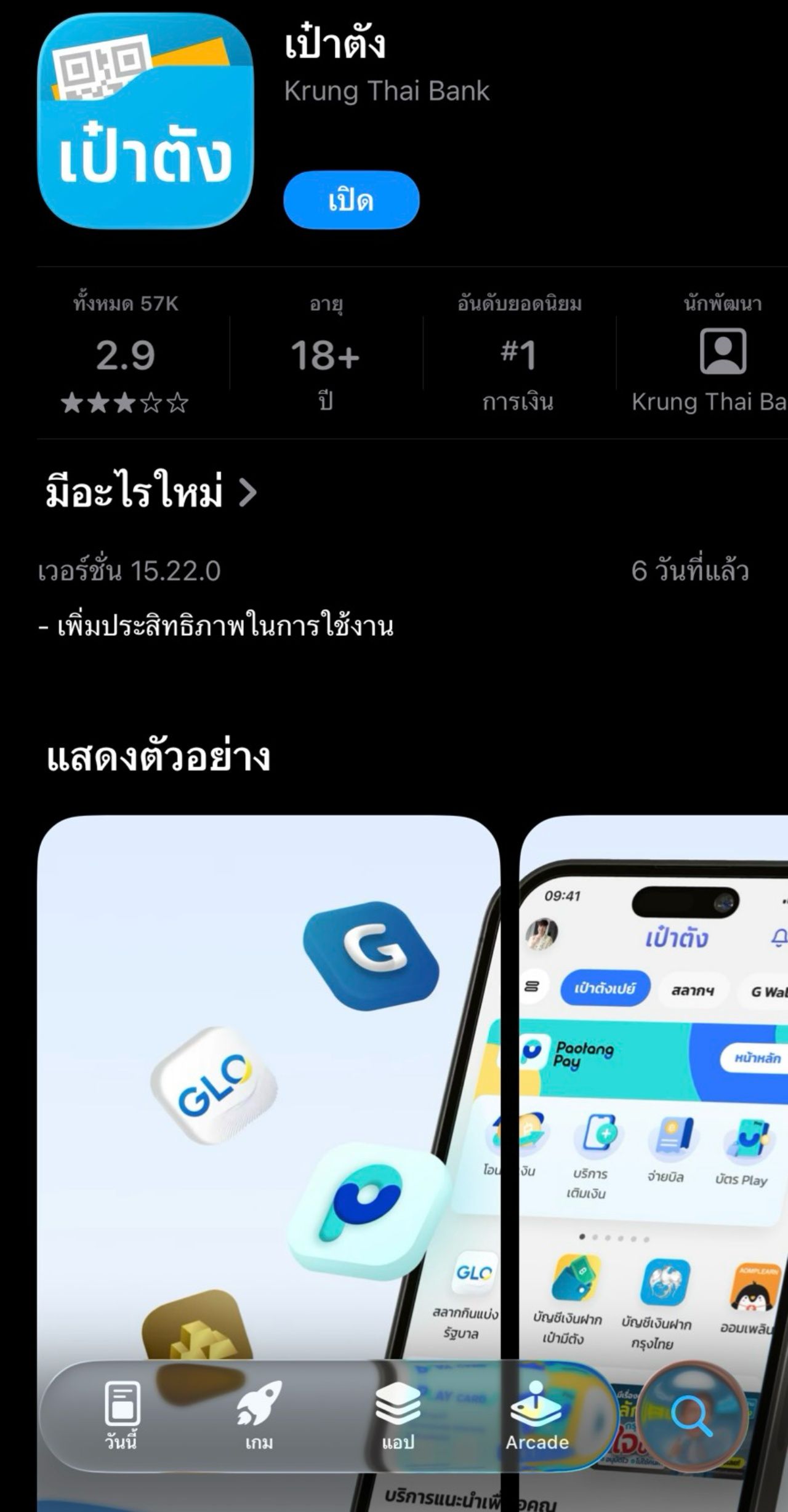Open the มีอะไรใหม่ version history
The width and height of the screenshot is (788, 1512).
pyautogui.click(x=151, y=493)
